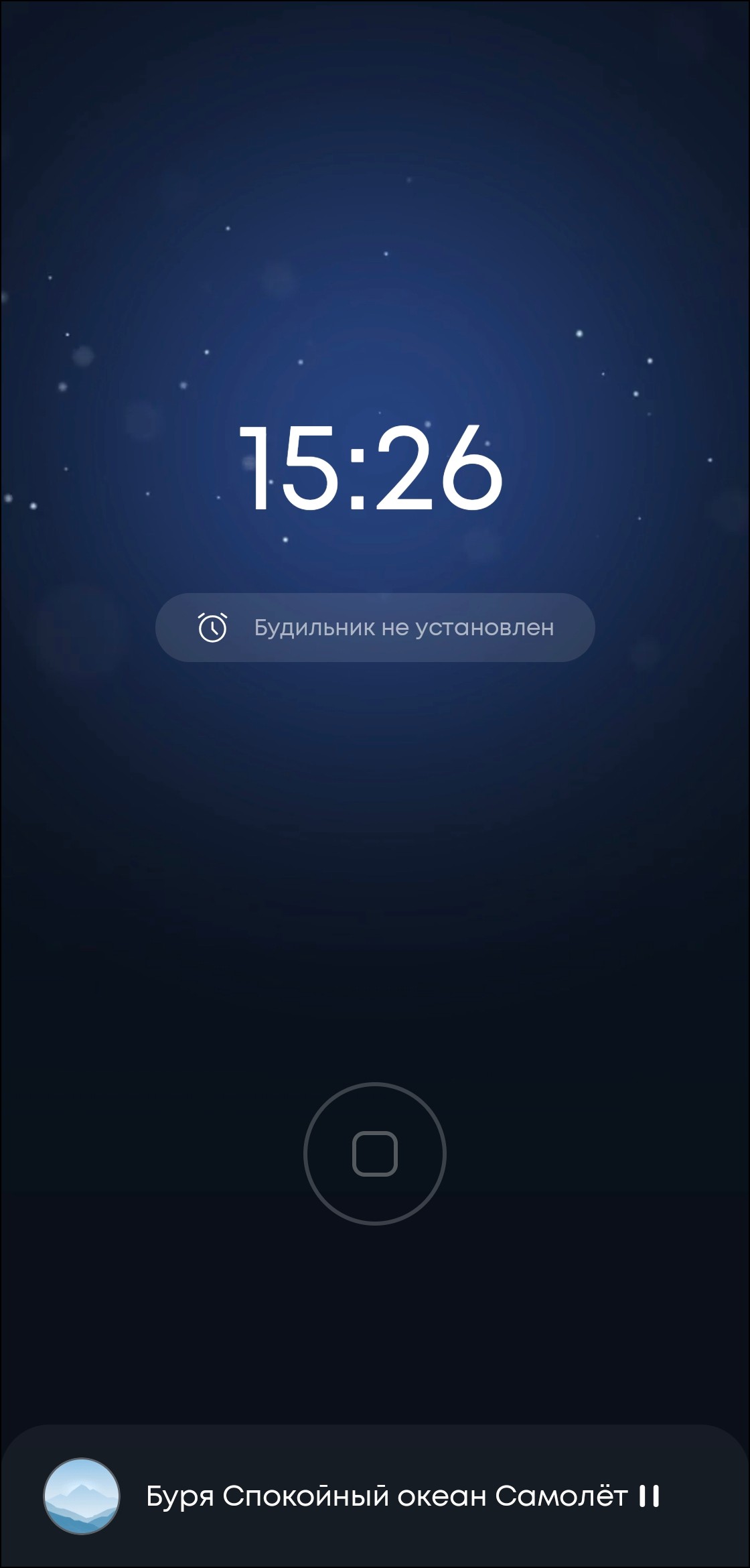Pause the playing sounds mix
The width and height of the screenshot is (750, 1568).
(649, 1496)
